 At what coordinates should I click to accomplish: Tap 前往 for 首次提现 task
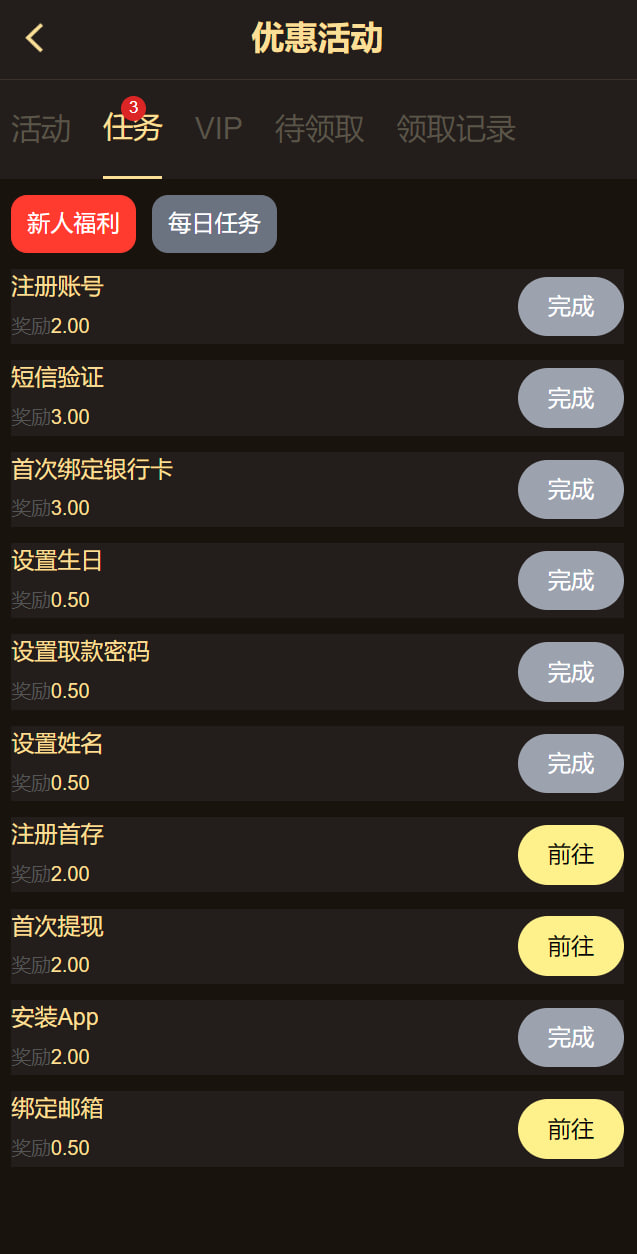[x=571, y=946]
